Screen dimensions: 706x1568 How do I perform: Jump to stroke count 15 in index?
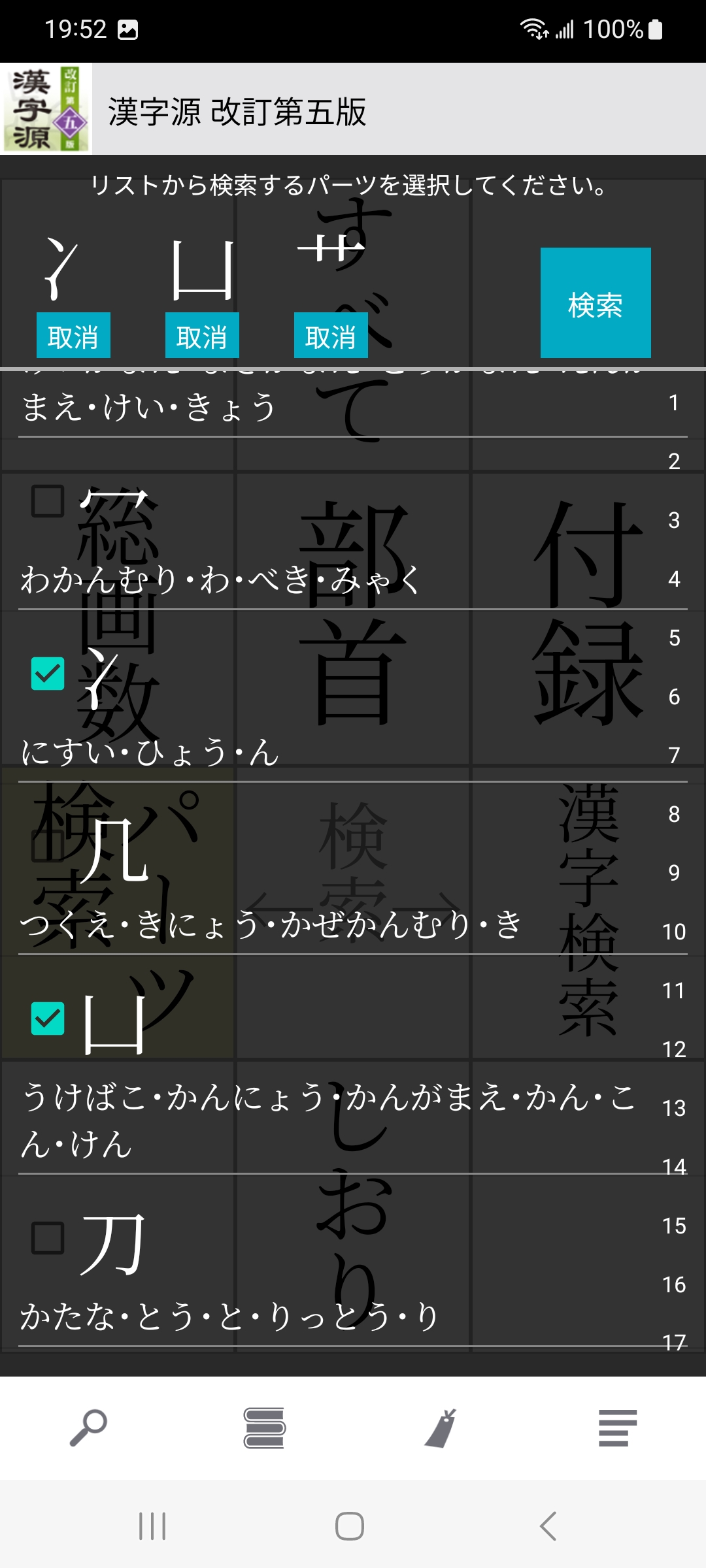pyautogui.click(x=674, y=1226)
